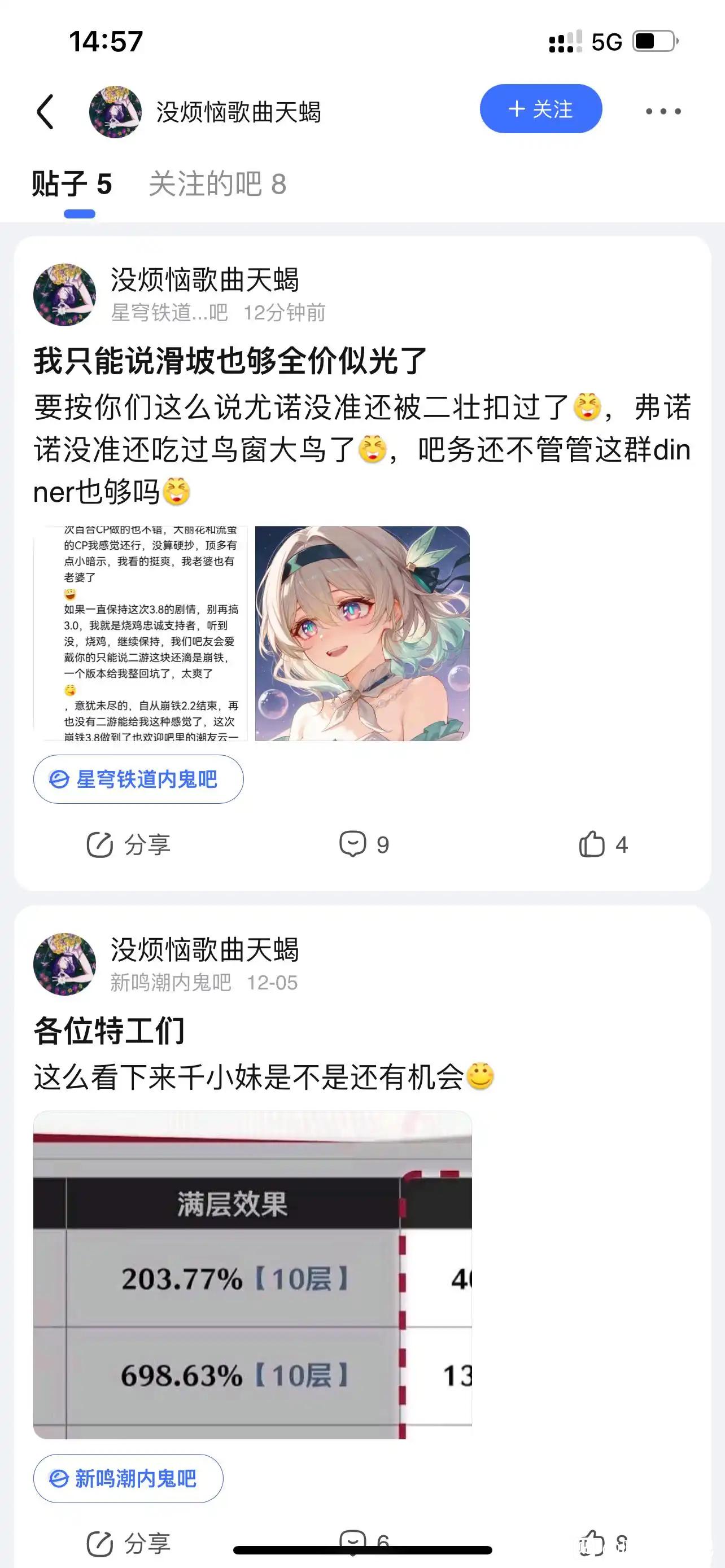725x1568 pixels.
Task: Open the three-dot overflow menu
Action: pyautogui.click(x=663, y=111)
